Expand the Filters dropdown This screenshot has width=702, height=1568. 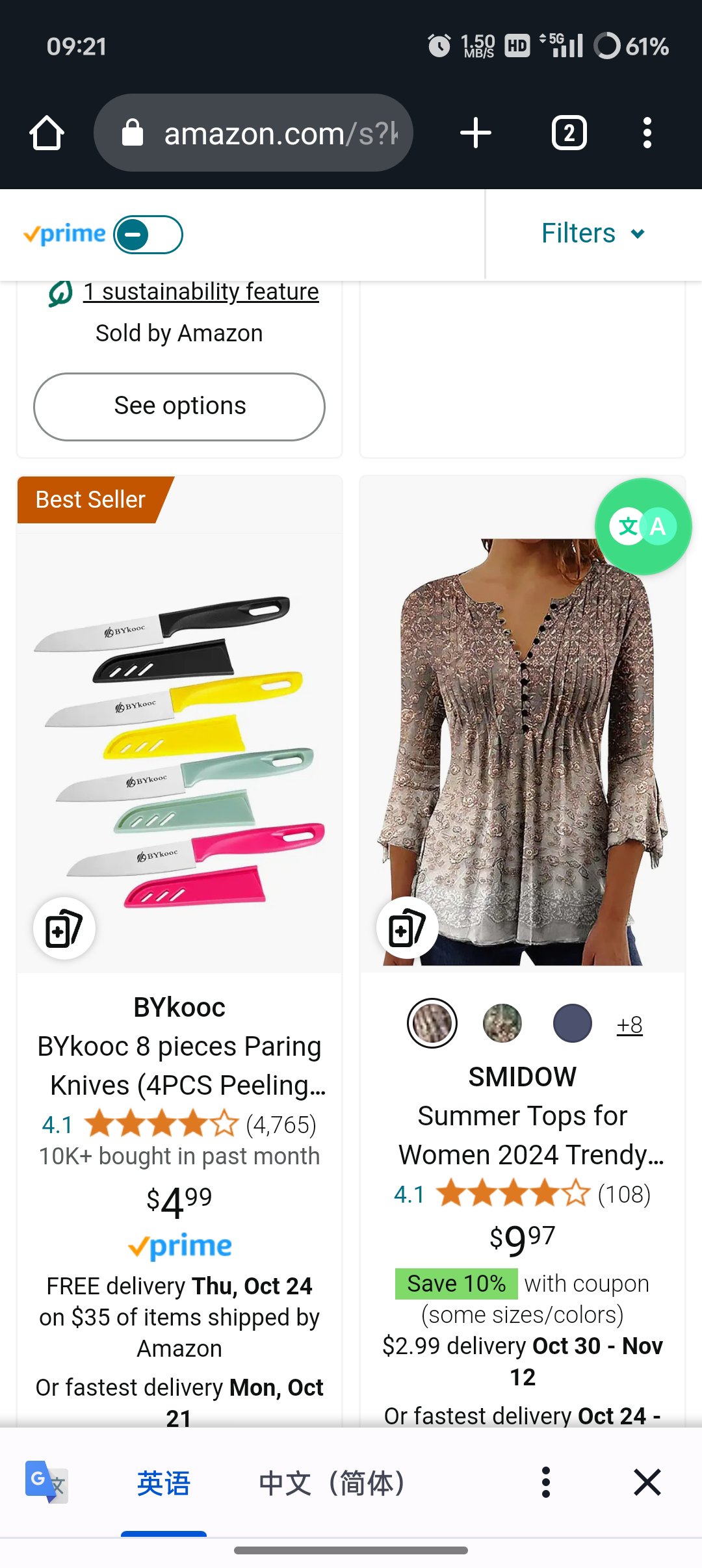pyautogui.click(x=593, y=233)
